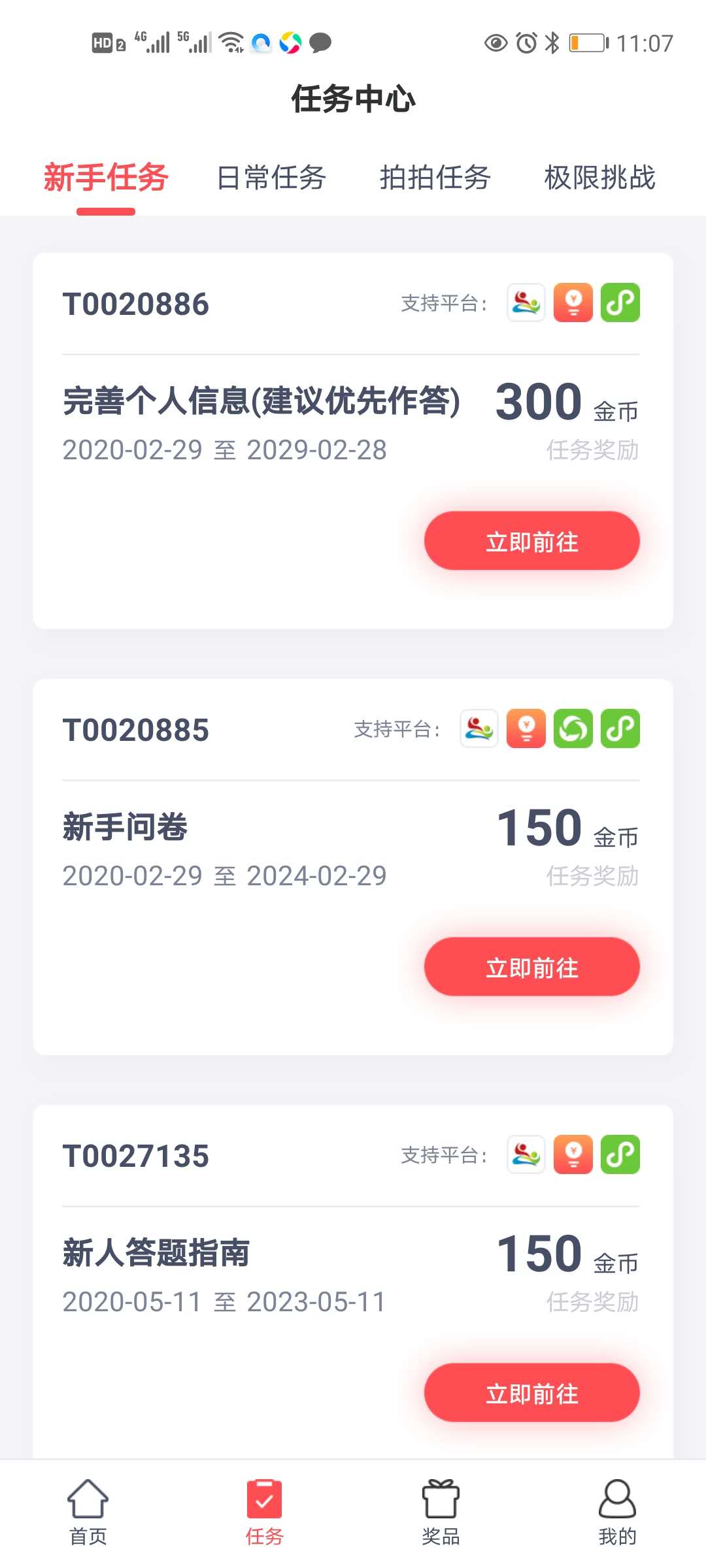Switch to the 拍拍任务 tab

(435, 178)
